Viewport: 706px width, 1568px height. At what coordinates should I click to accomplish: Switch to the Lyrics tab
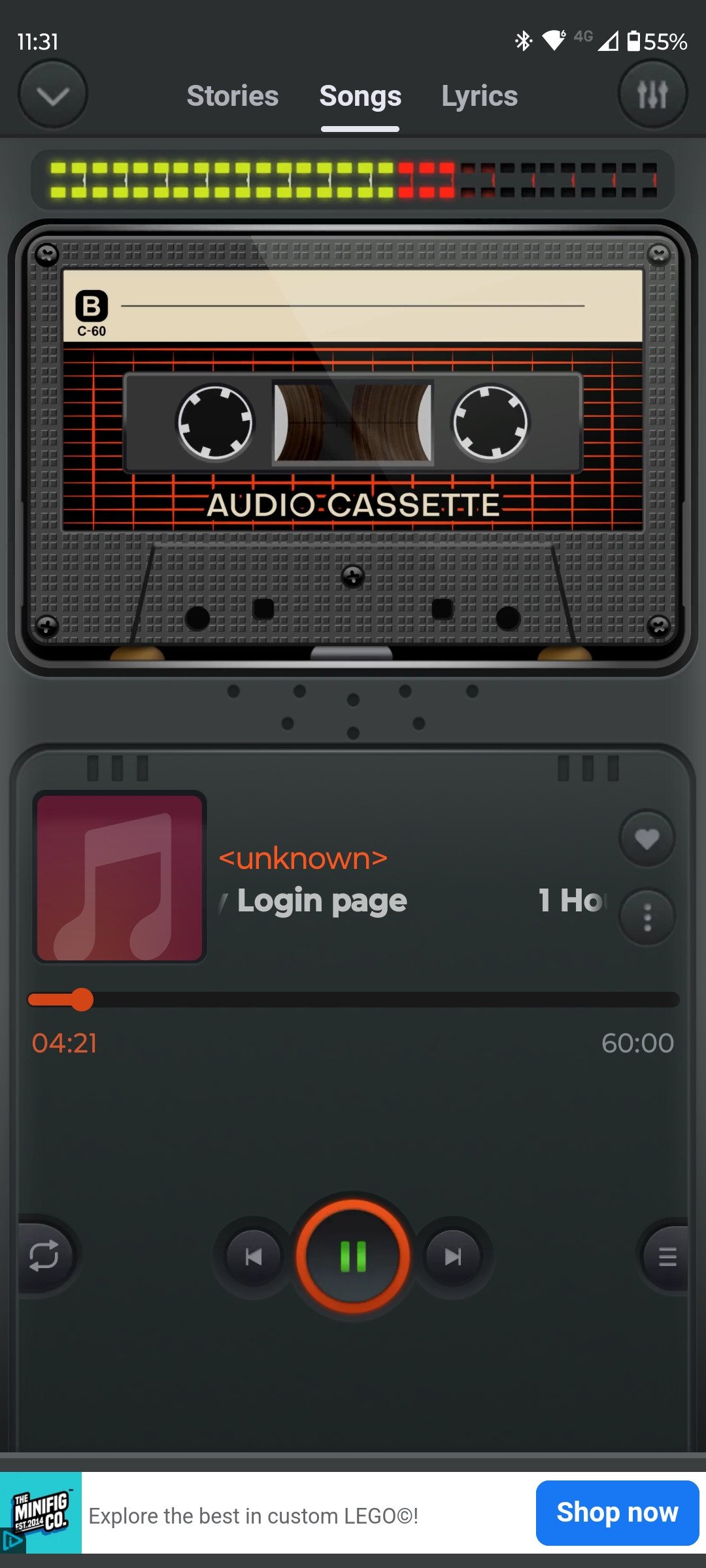tap(479, 96)
